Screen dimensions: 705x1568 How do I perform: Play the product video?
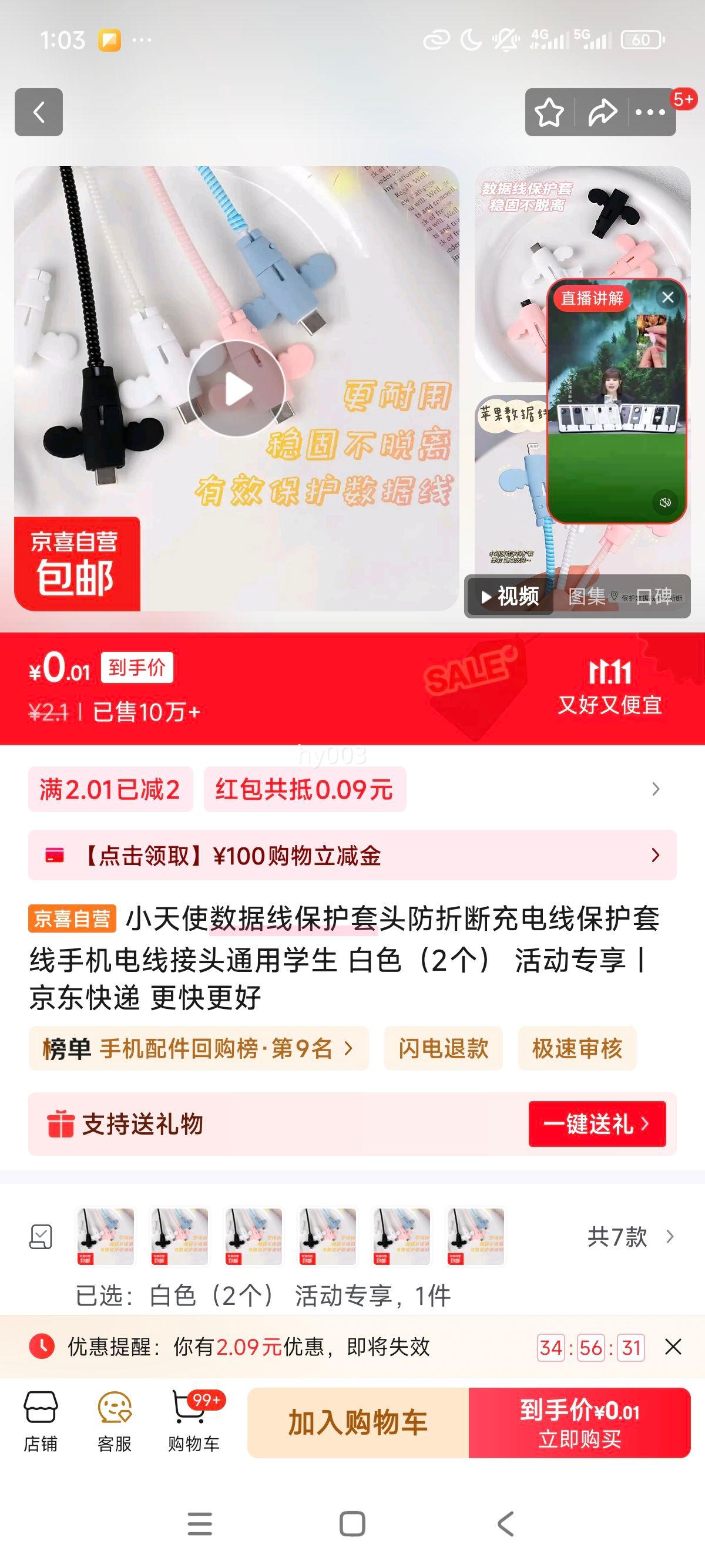click(x=237, y=389)
